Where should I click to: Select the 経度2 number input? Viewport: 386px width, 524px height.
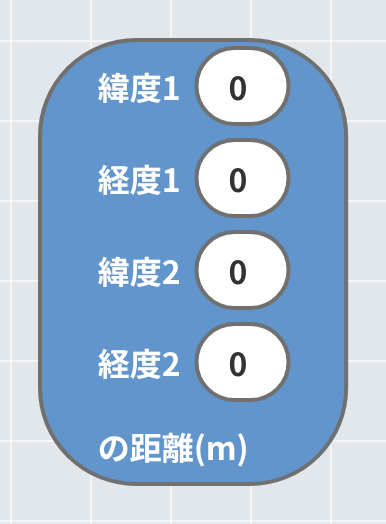pyautogui.click(x=242, y=362)
